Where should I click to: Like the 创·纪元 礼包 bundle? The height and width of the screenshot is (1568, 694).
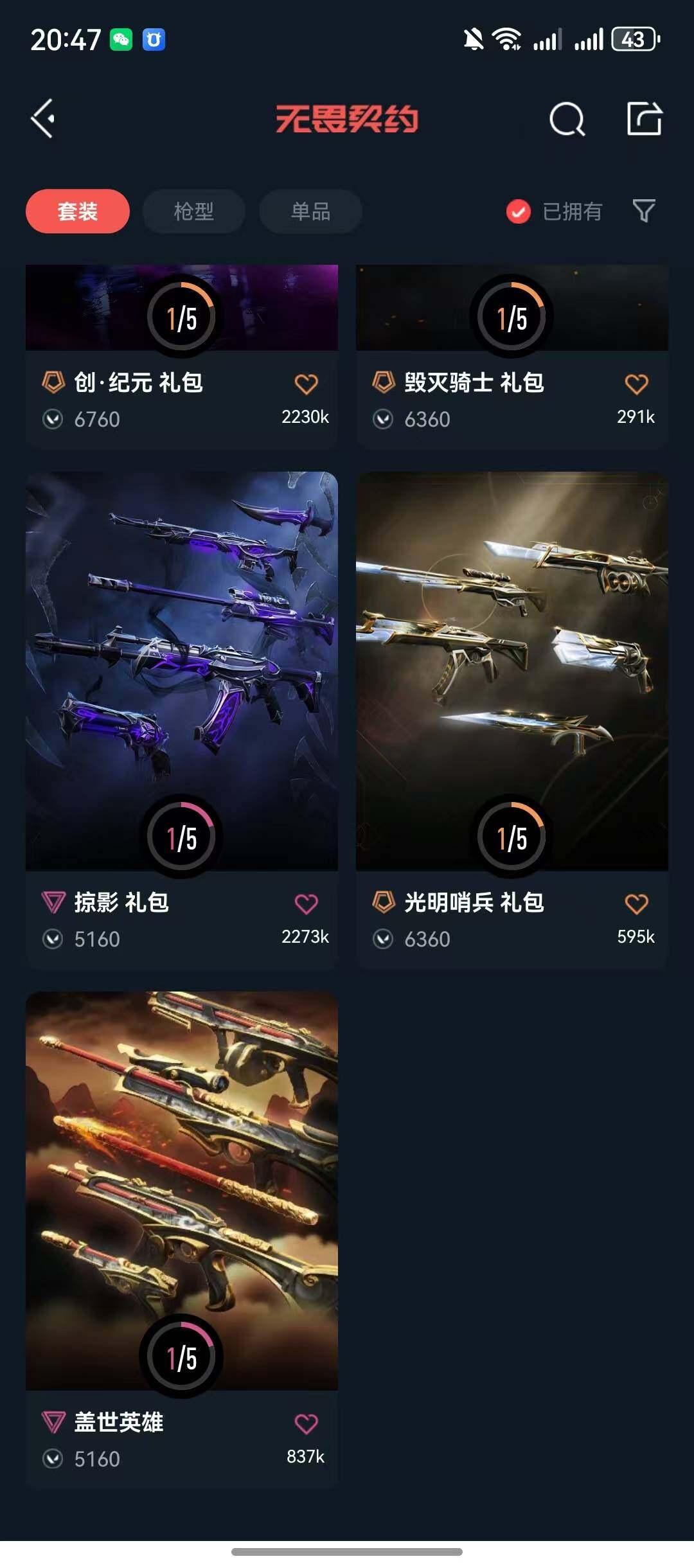point(306,384)
